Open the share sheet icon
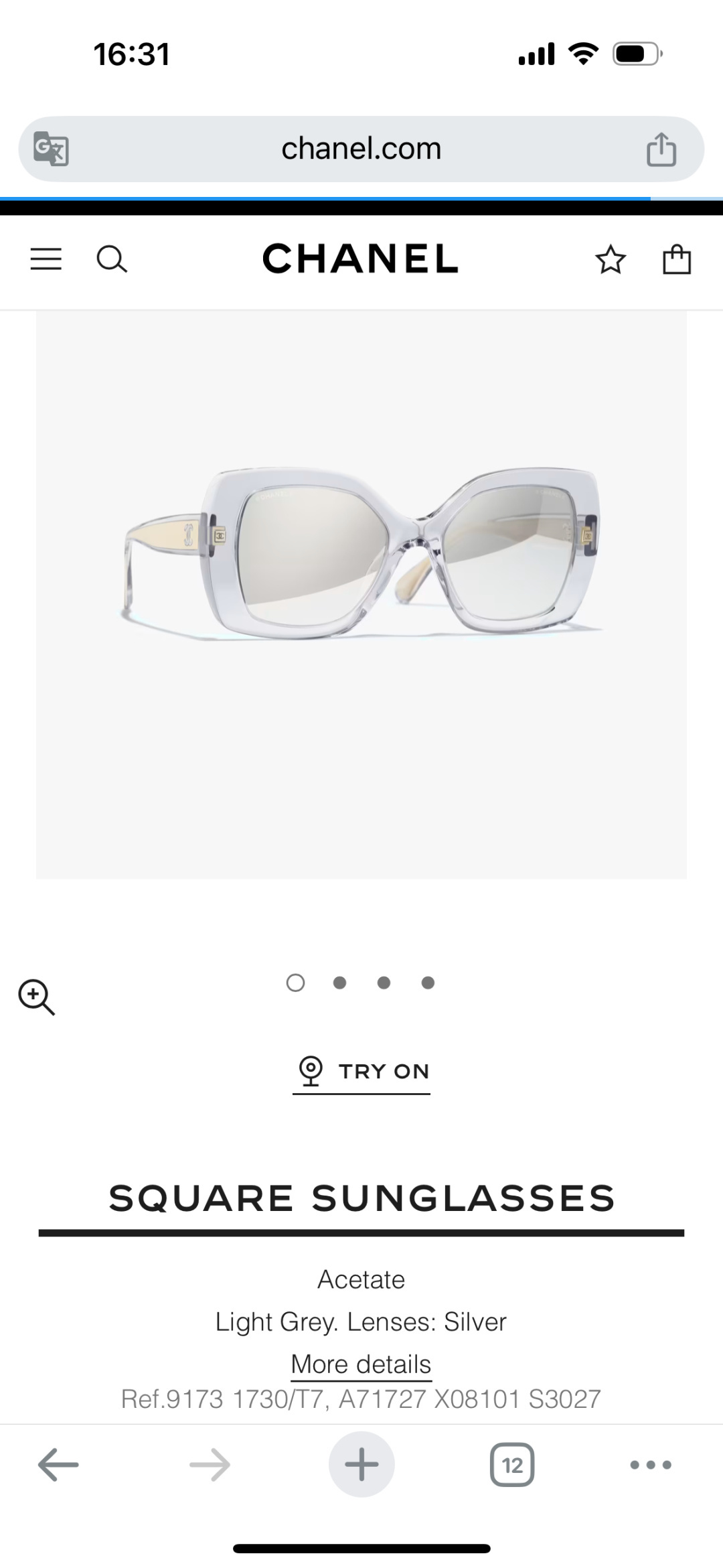 coord(662,148)
